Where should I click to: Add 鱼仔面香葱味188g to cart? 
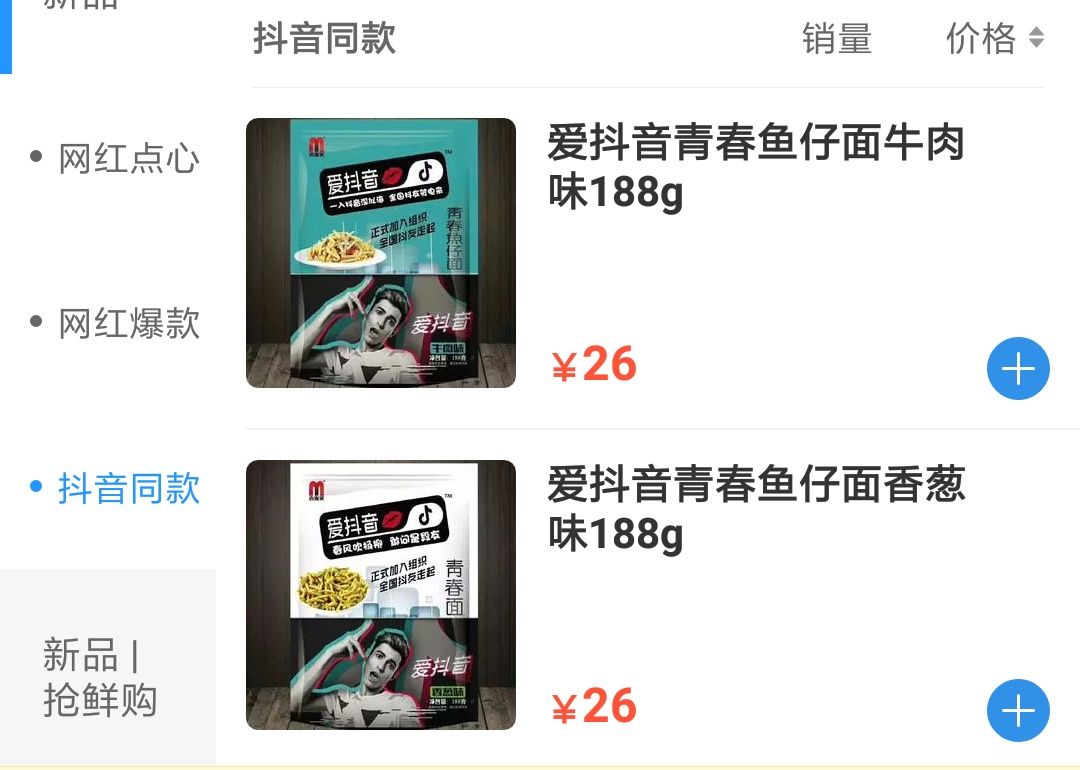tap(1018, 711)
